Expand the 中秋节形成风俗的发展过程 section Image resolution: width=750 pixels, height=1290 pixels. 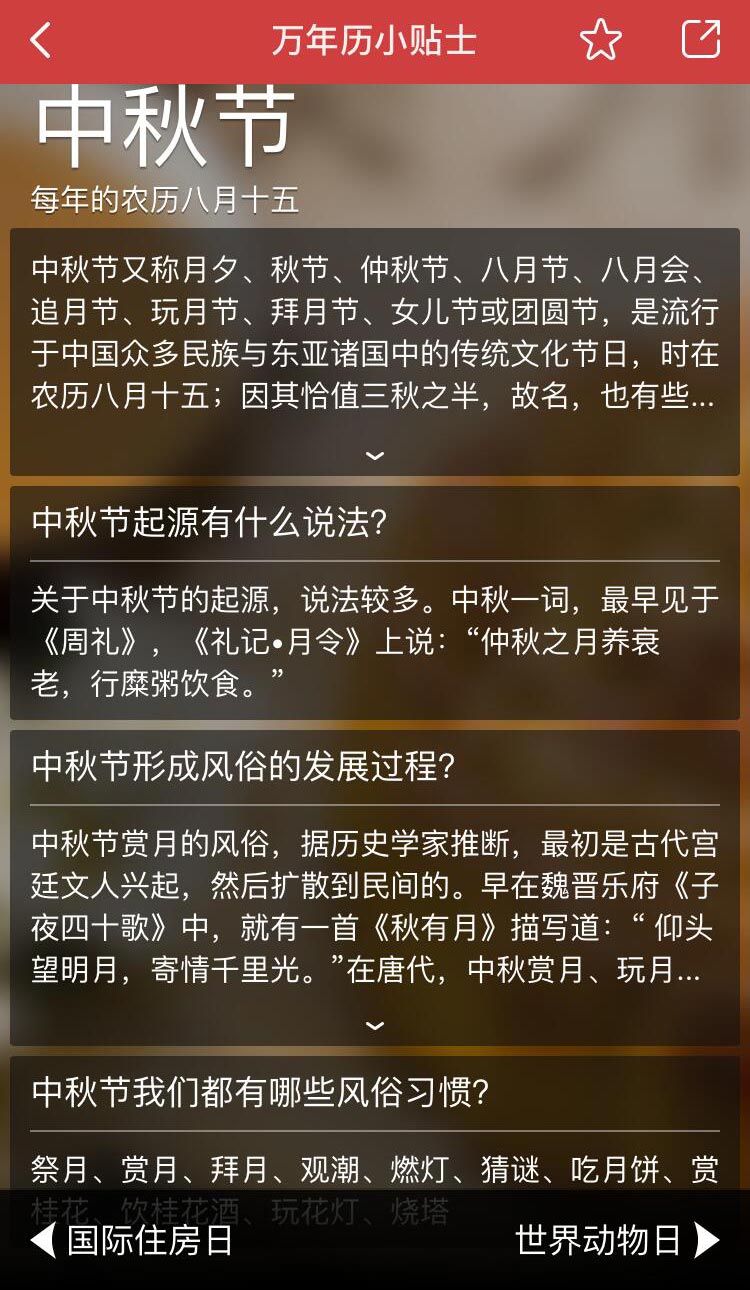coord(375,1025)
